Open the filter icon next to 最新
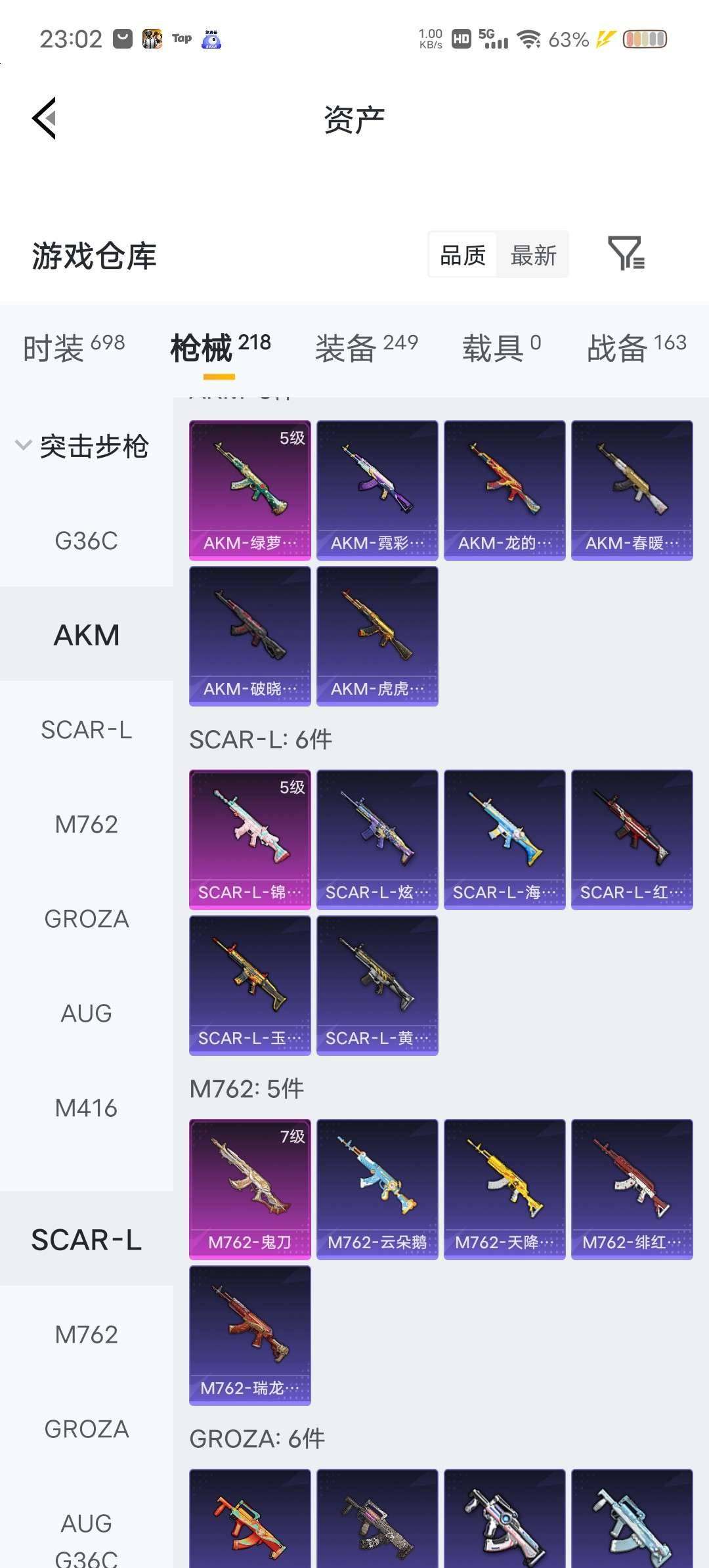This screenshot has width=709, height=1568. pyautogui.click(x=626, y=253)
